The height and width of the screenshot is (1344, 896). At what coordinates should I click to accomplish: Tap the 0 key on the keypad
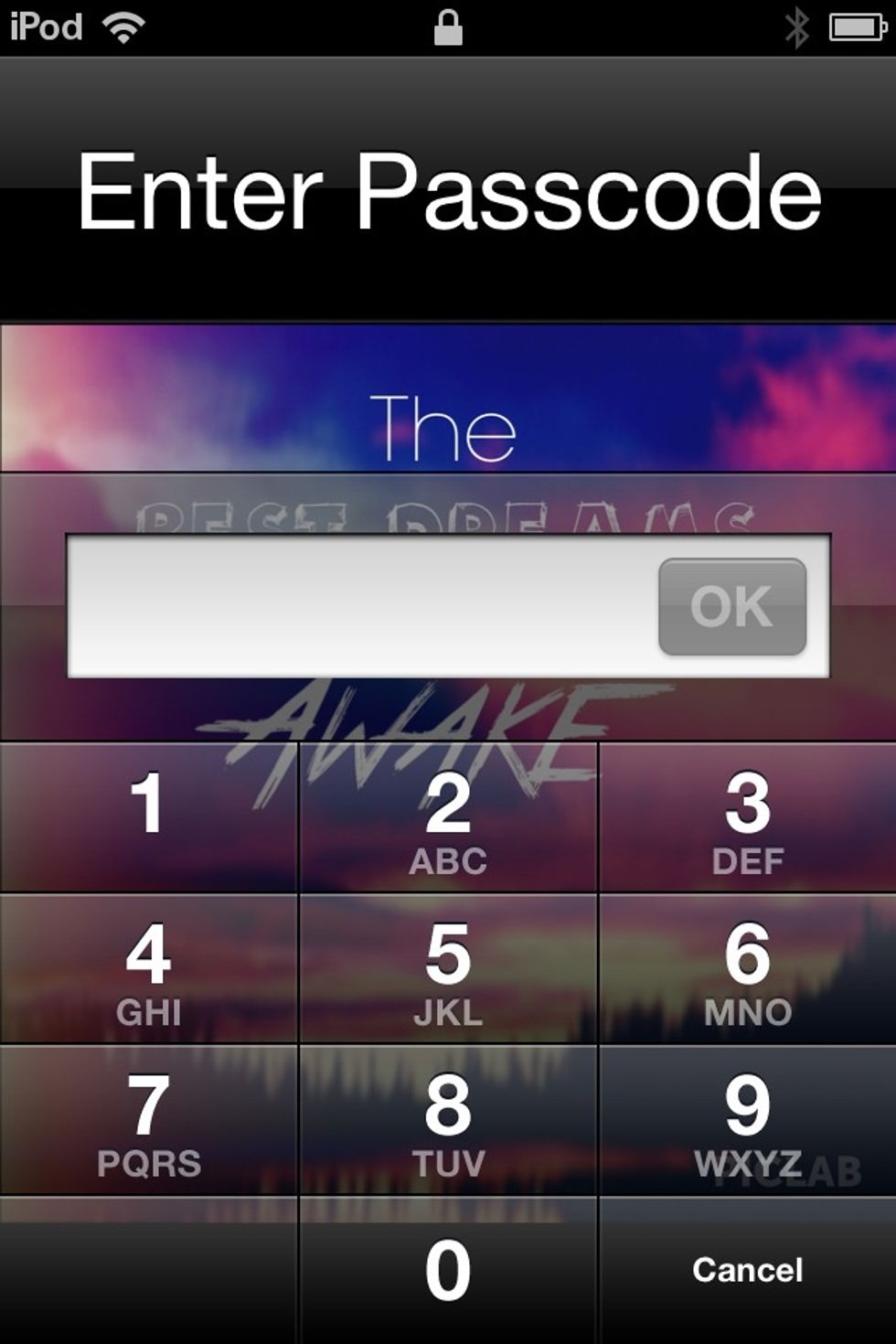coord(447,1271)
